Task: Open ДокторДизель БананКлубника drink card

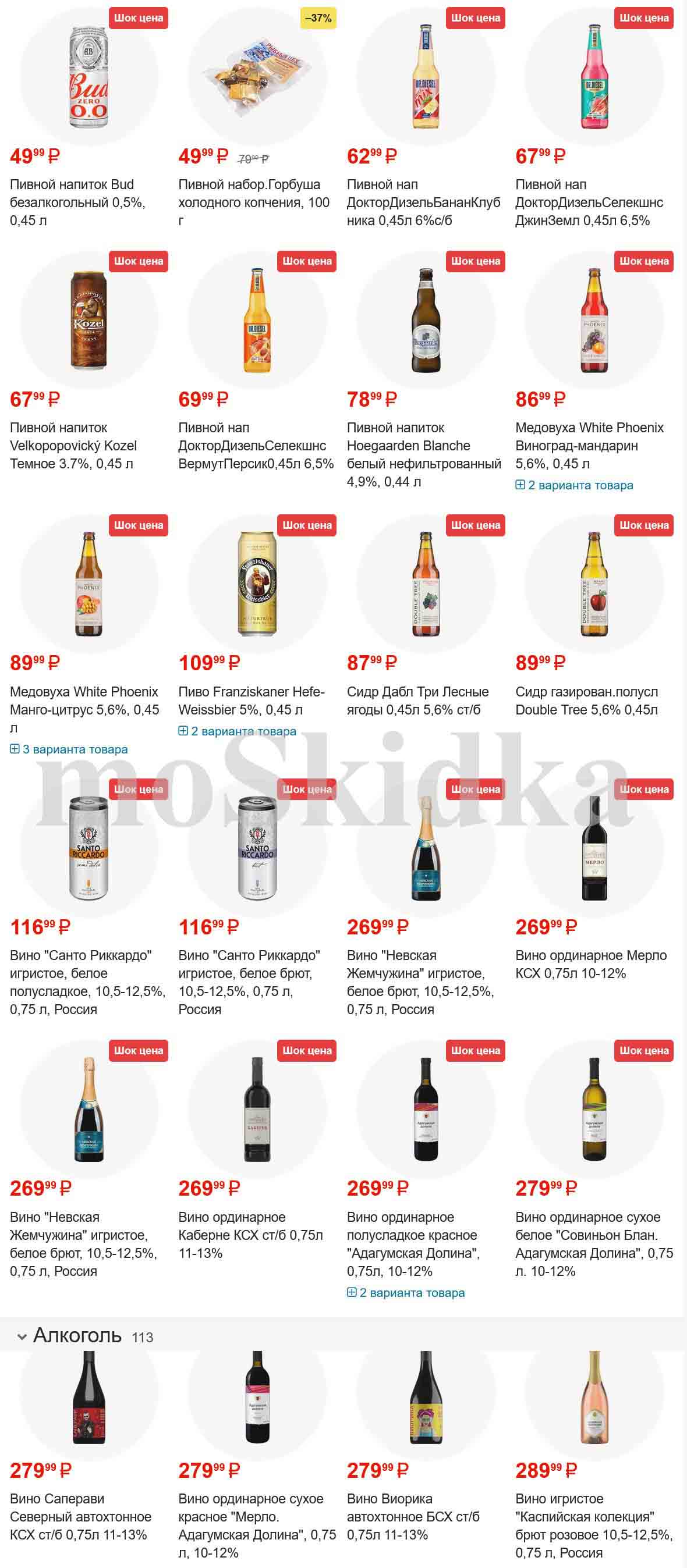Action: click(x=423, y=201)
